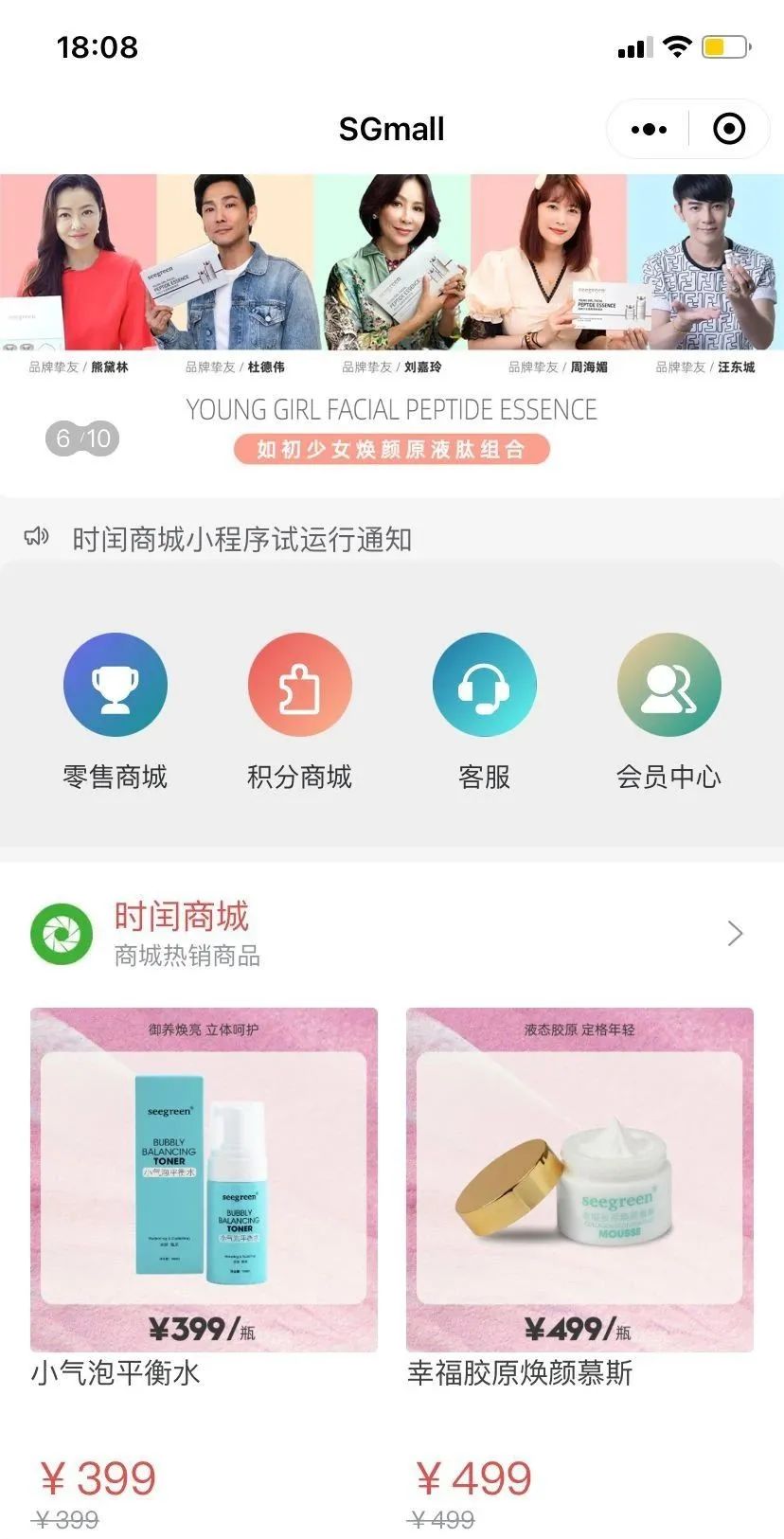Click the 6/10 carousel page indicator
The image size is (784, 1539).
(x=80, y=438)
